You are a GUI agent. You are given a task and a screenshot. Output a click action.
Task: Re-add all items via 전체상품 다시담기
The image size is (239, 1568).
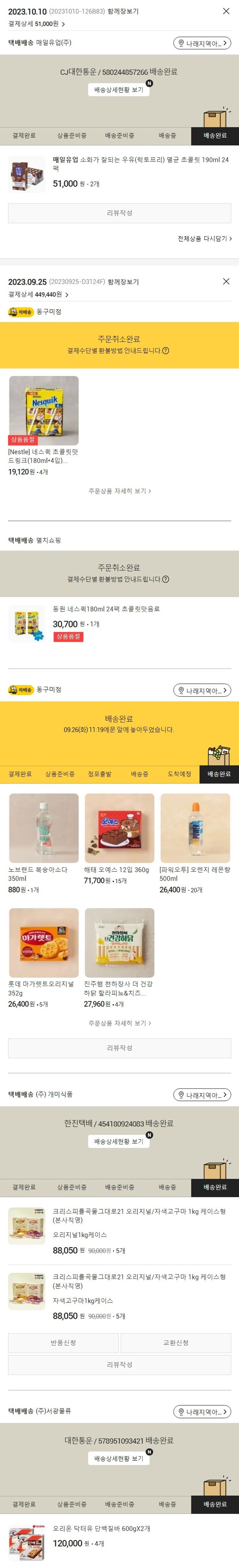coord(204,239)
